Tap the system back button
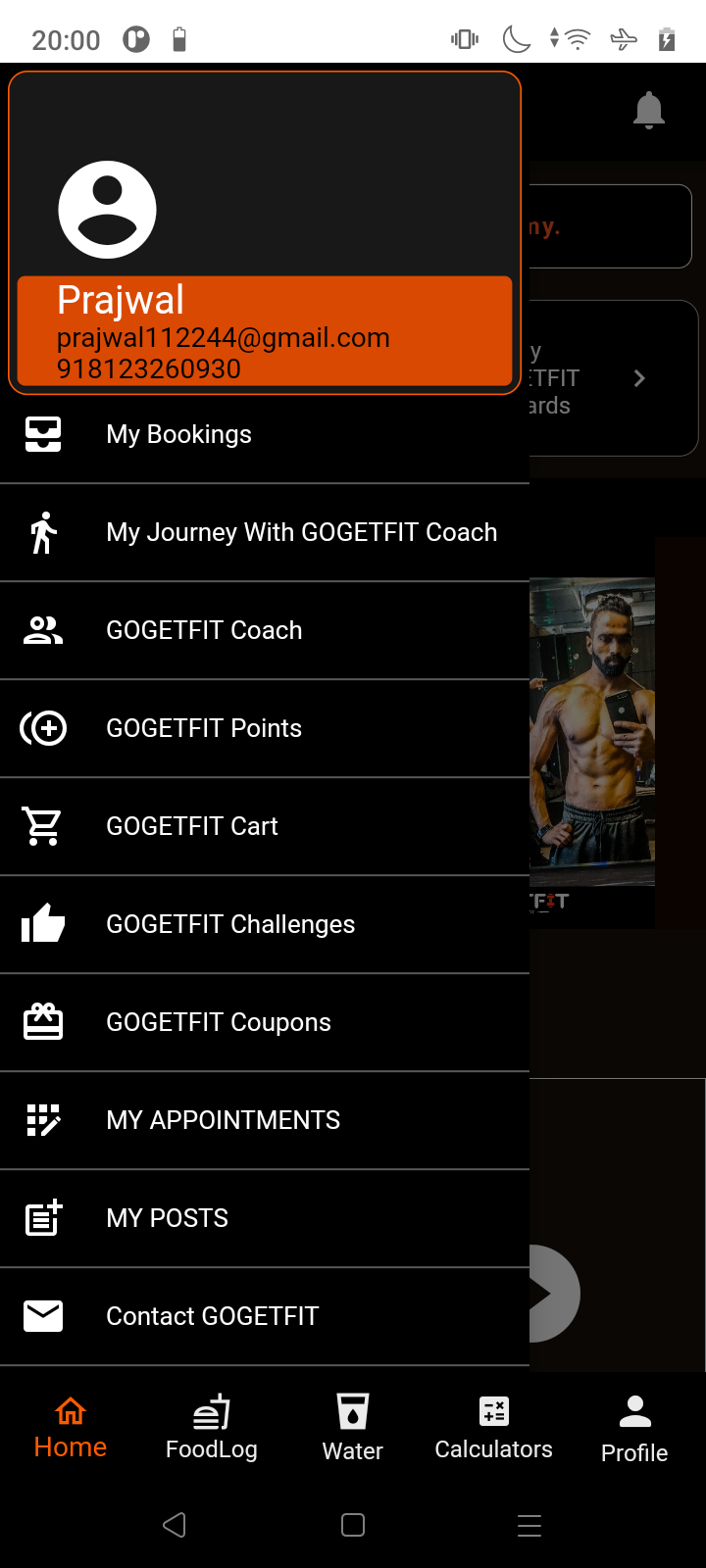This screenshot has height=1568, width=706. pos(175,1525)
